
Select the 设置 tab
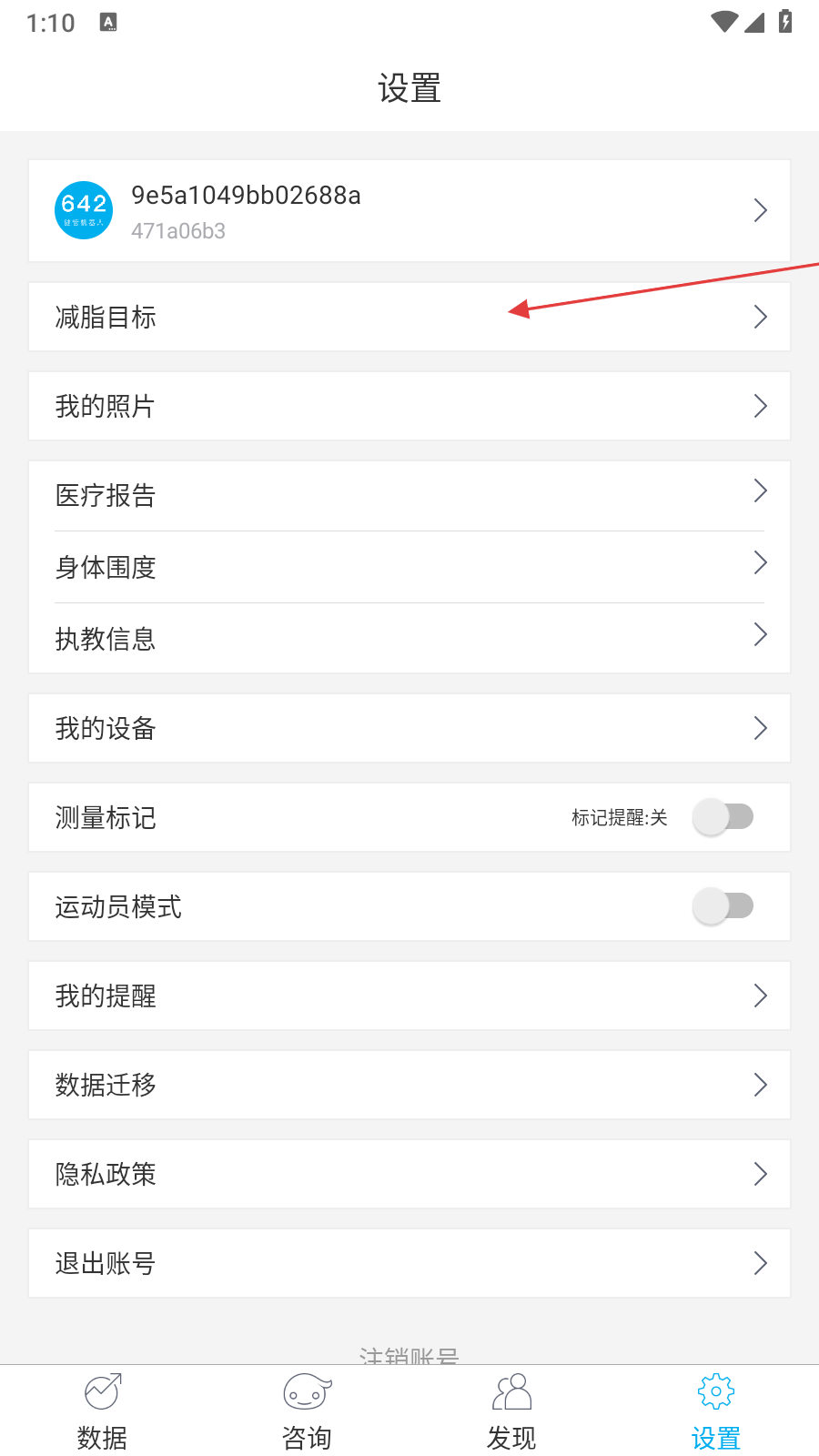tap(716, 1411)
